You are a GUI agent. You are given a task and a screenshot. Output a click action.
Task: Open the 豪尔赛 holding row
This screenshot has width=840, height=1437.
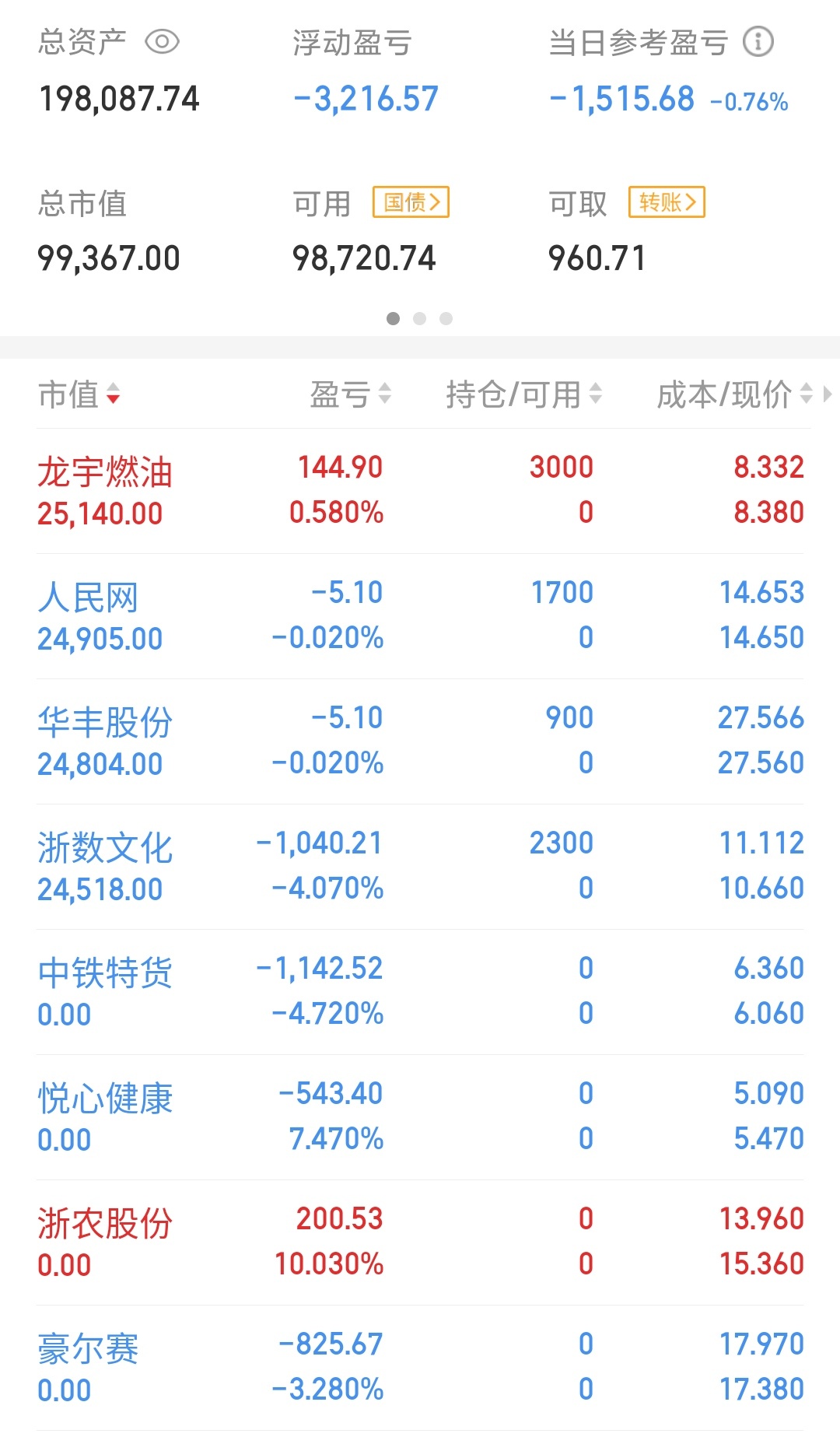point(420,1368)
